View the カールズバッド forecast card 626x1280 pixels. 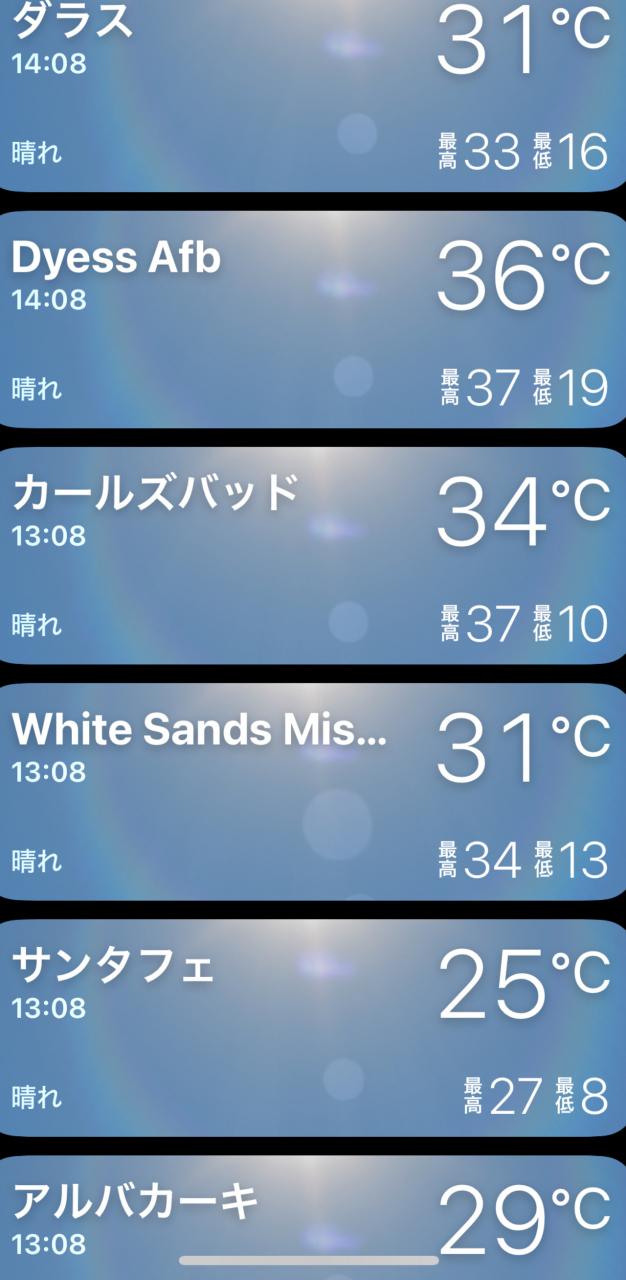tap(312, 556)
